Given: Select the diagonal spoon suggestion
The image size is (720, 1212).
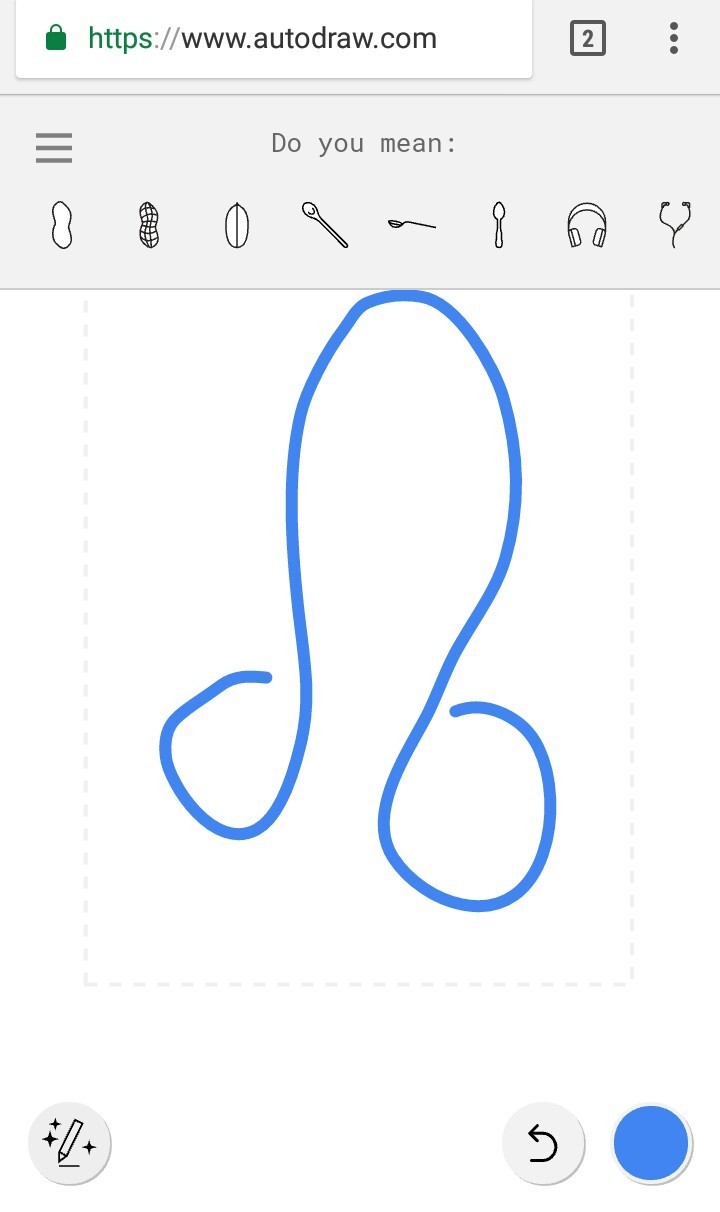Looking at the screenshot, I should pyautogui.click(x=324, y=225).
